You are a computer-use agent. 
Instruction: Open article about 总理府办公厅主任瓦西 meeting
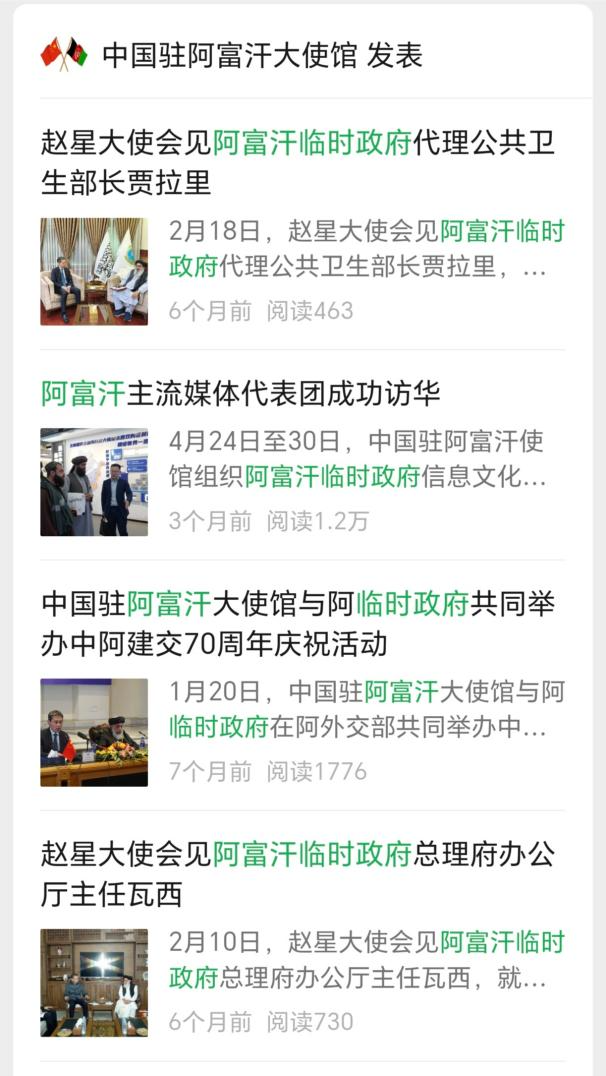[297, 873]
